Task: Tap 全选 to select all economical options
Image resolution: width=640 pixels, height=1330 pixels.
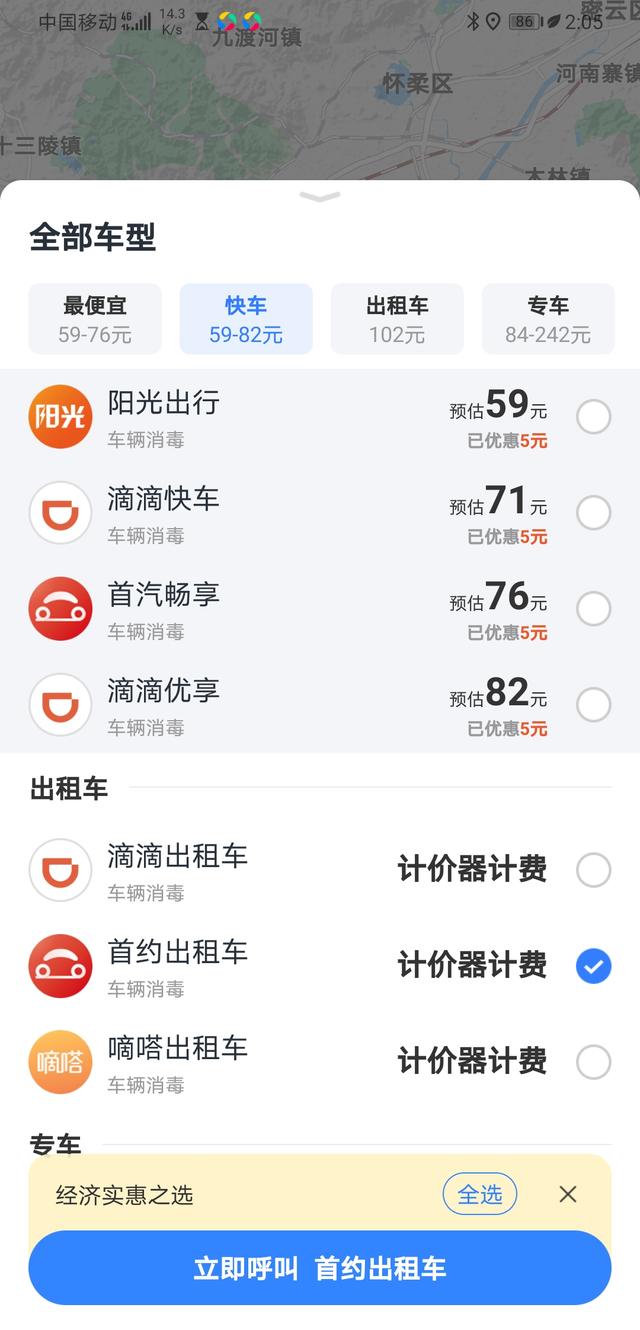Action: [x=480, y=1194]
